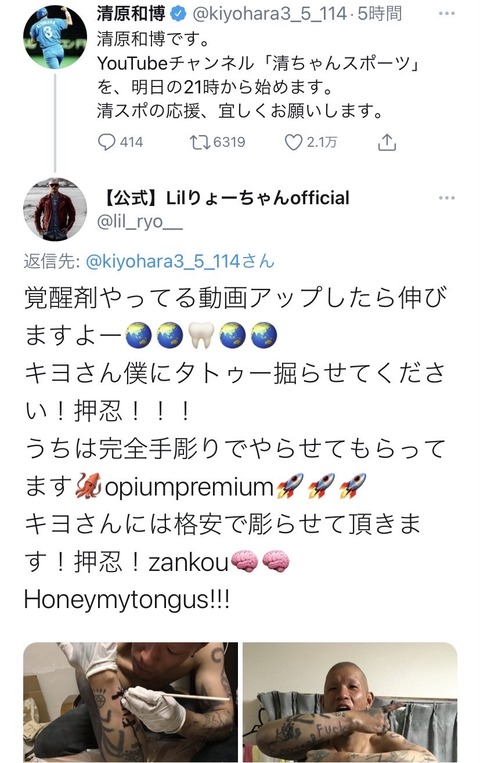Share 清原和博's tweet
The width and height of the screenshot is (480, 763).
coord(387,142)
